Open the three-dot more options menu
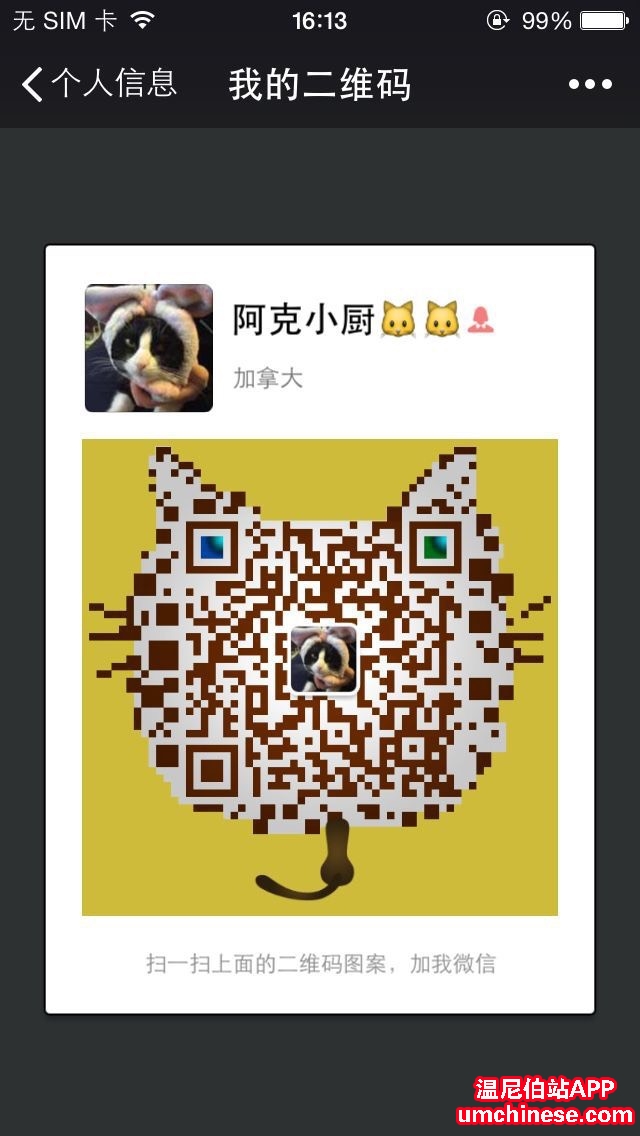Viewport: 640px width, 1136px height. 590,85
